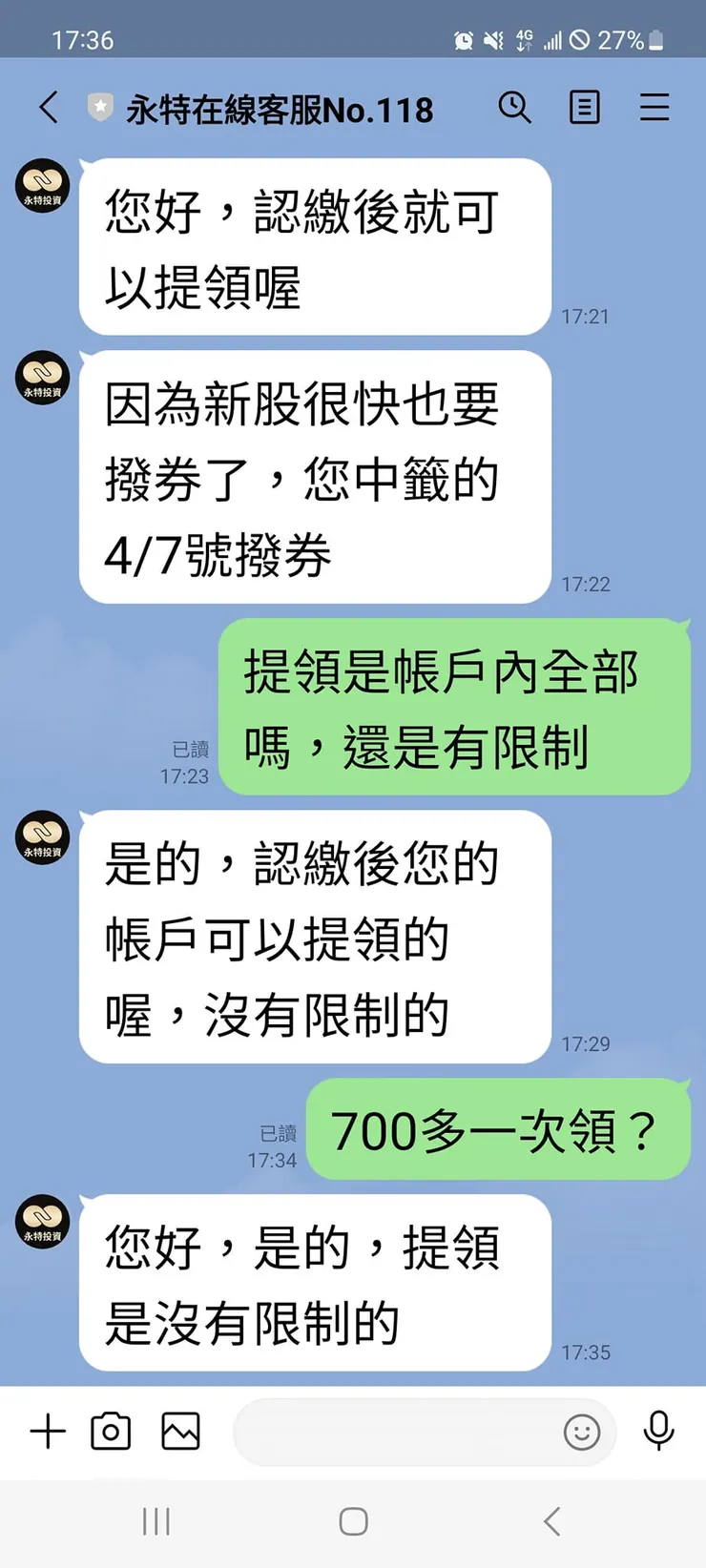Image resolution: width=706 pixels, height=1568 pixels.
Task: Tap the green message ending with 一次領？
Action: 498,1130
